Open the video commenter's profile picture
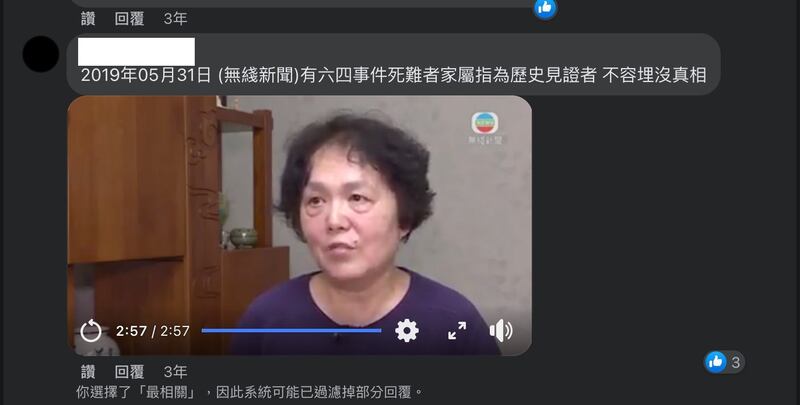 [x=41, y=53]
